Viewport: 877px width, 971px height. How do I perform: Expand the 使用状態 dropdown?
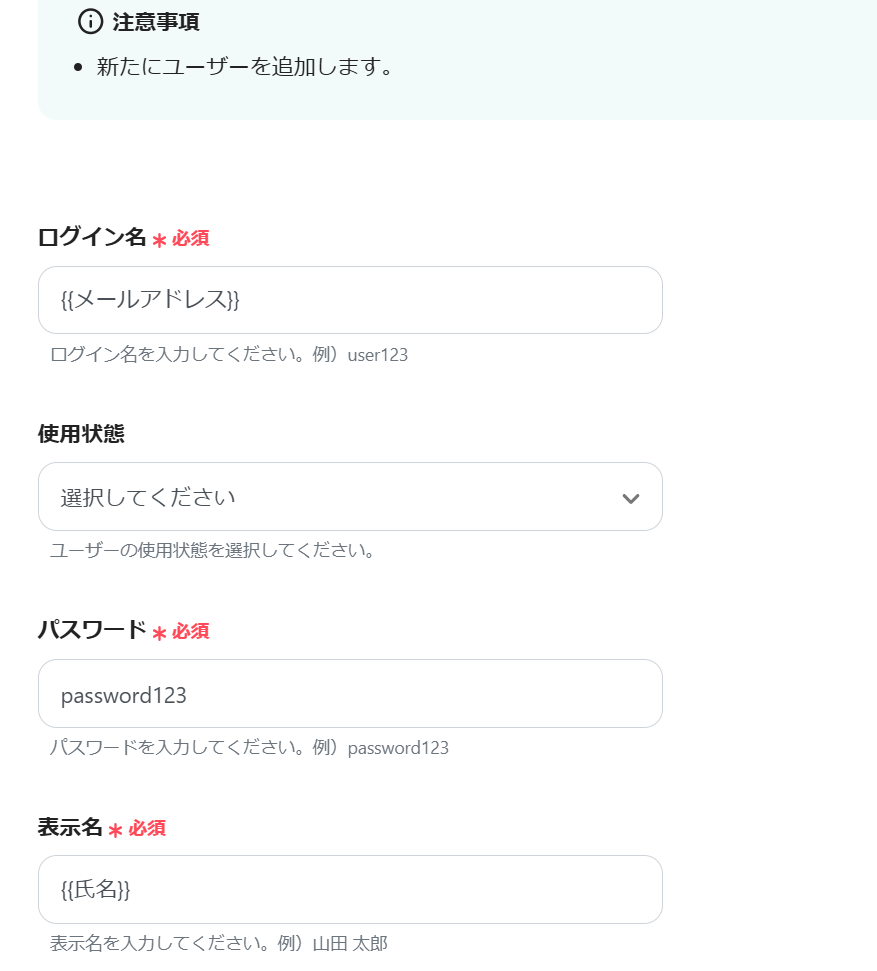click(350, 497)
